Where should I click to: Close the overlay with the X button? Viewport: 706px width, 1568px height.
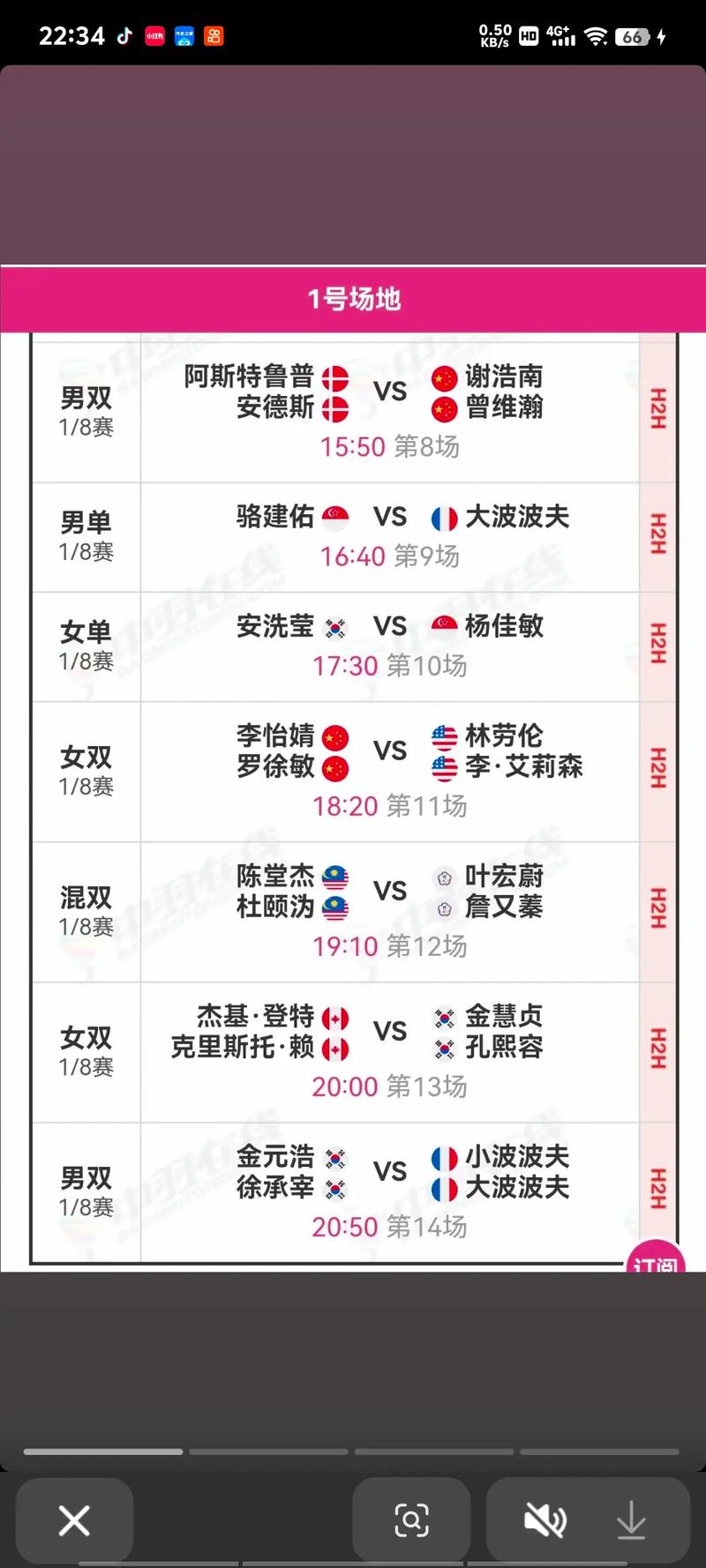[x=74, y=1519]
